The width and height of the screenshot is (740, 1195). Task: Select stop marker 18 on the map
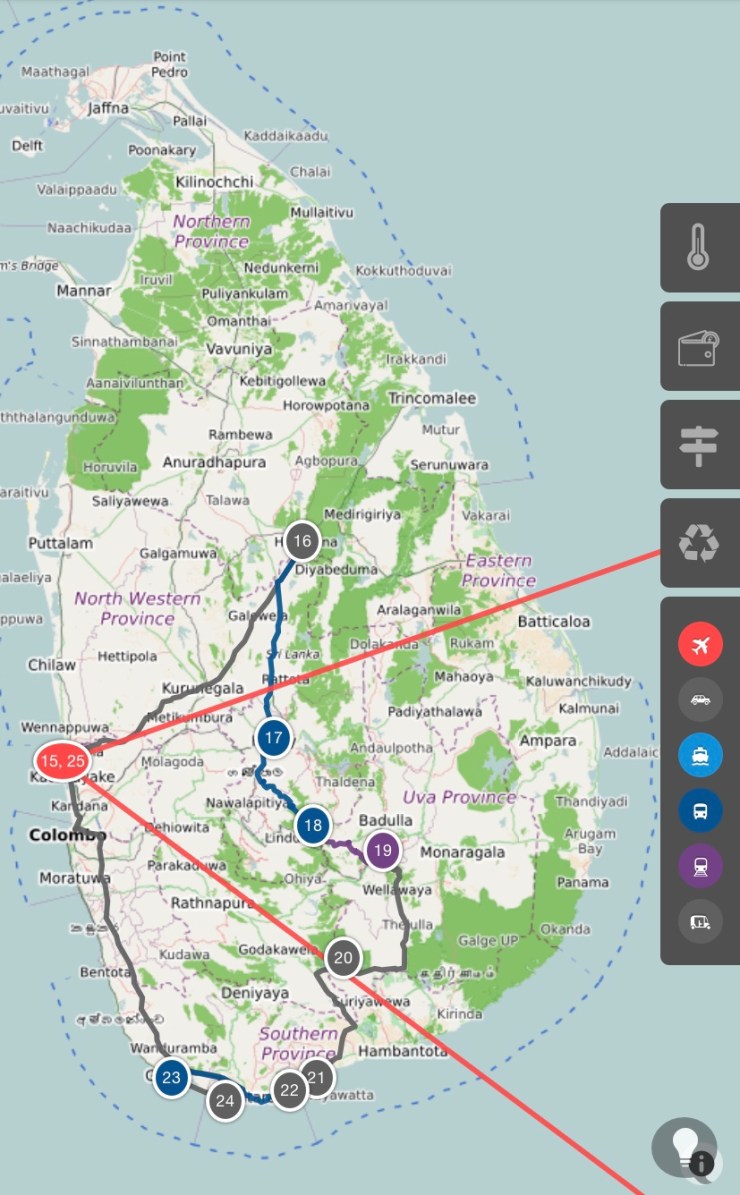[x=314, y=825]
